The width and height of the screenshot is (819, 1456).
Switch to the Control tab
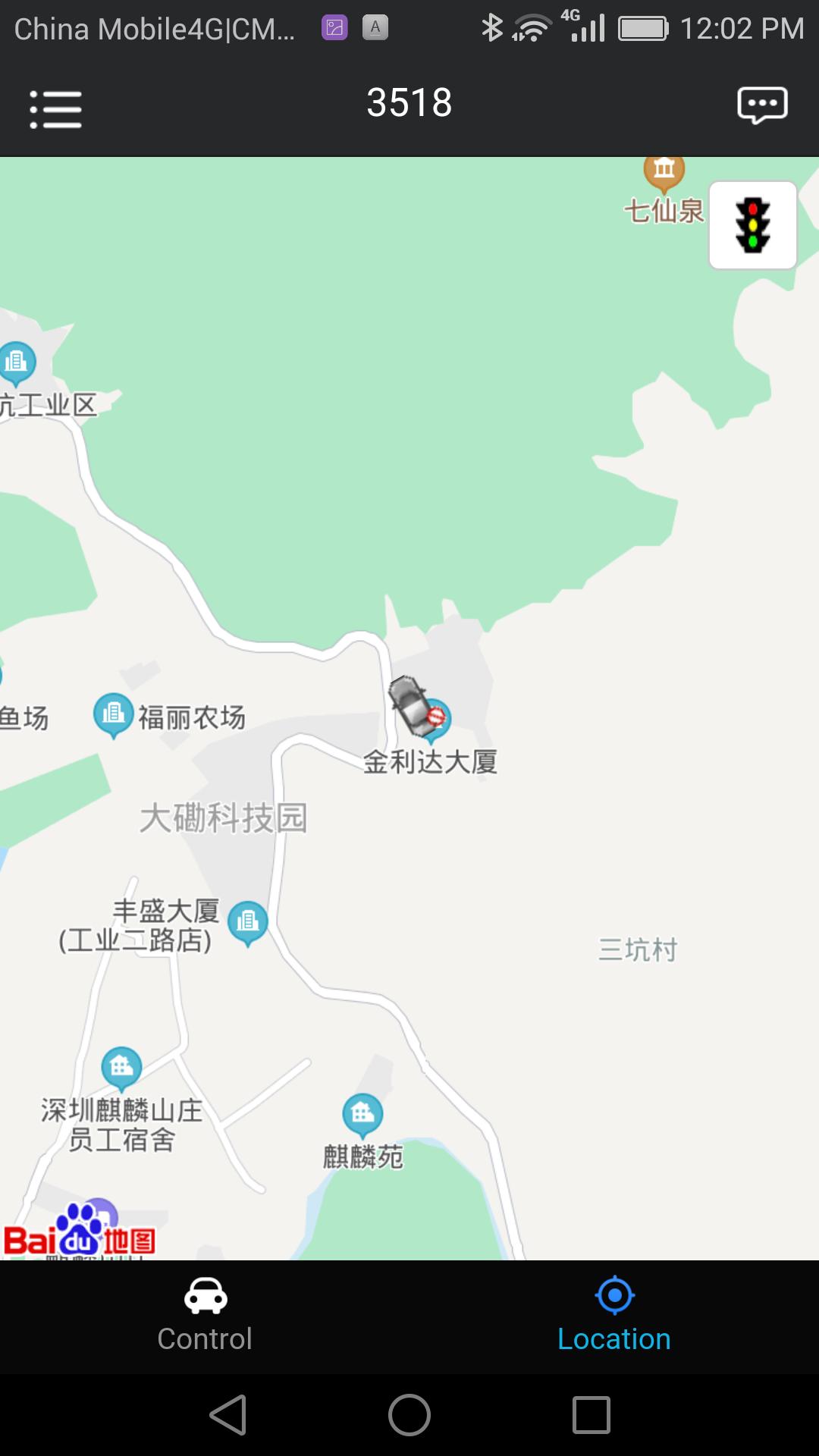point(205,1316)
